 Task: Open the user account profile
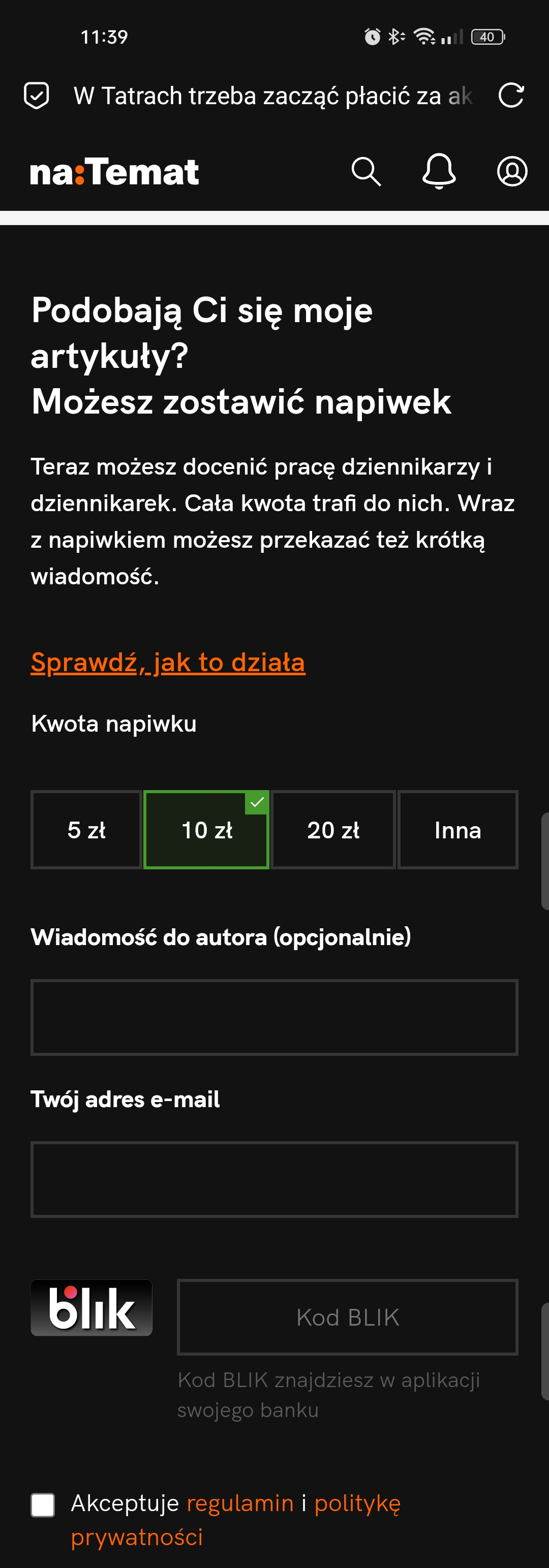point(512,172)
